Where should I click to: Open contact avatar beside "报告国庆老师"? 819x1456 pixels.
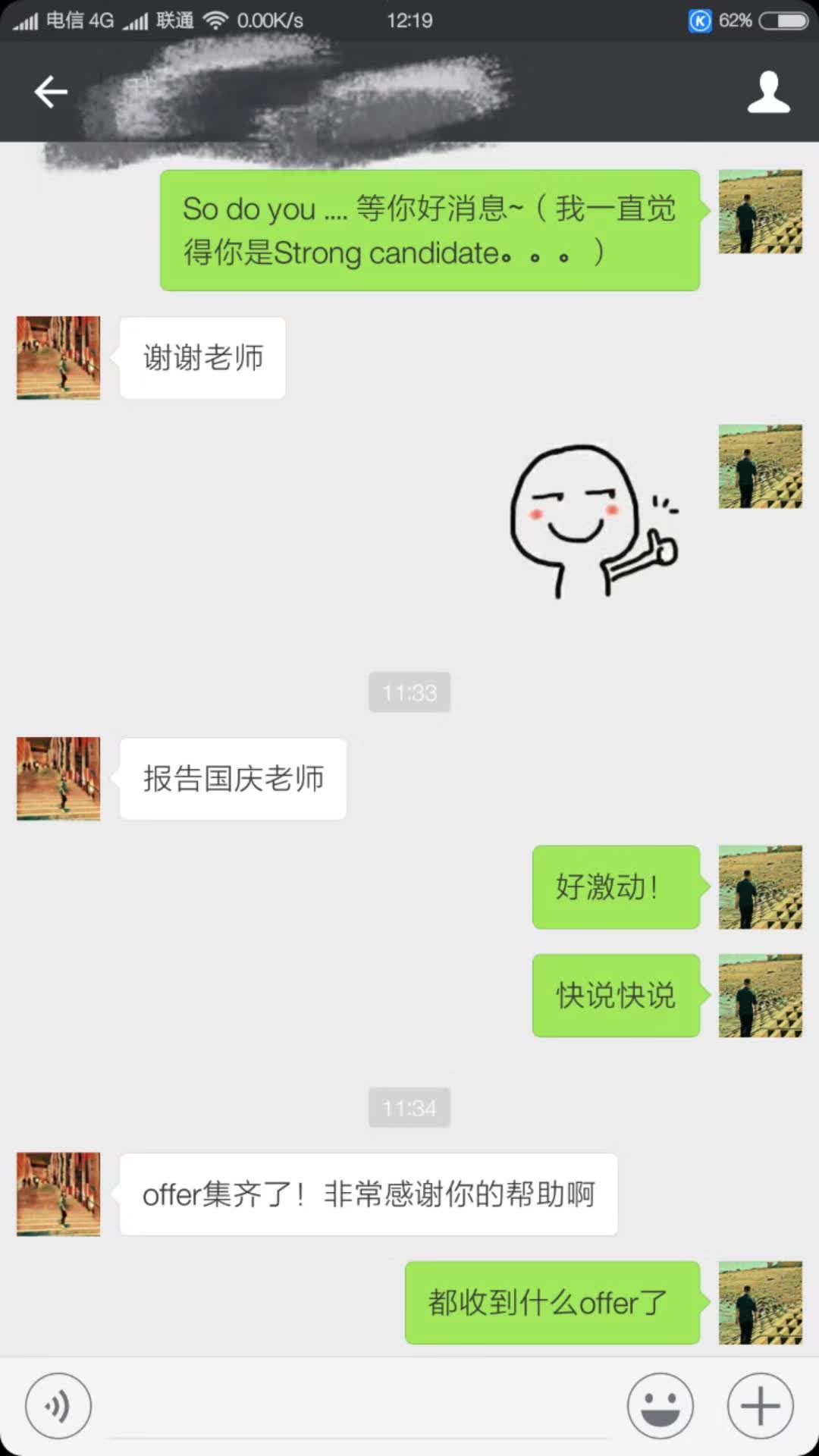(x=58, y=779)
